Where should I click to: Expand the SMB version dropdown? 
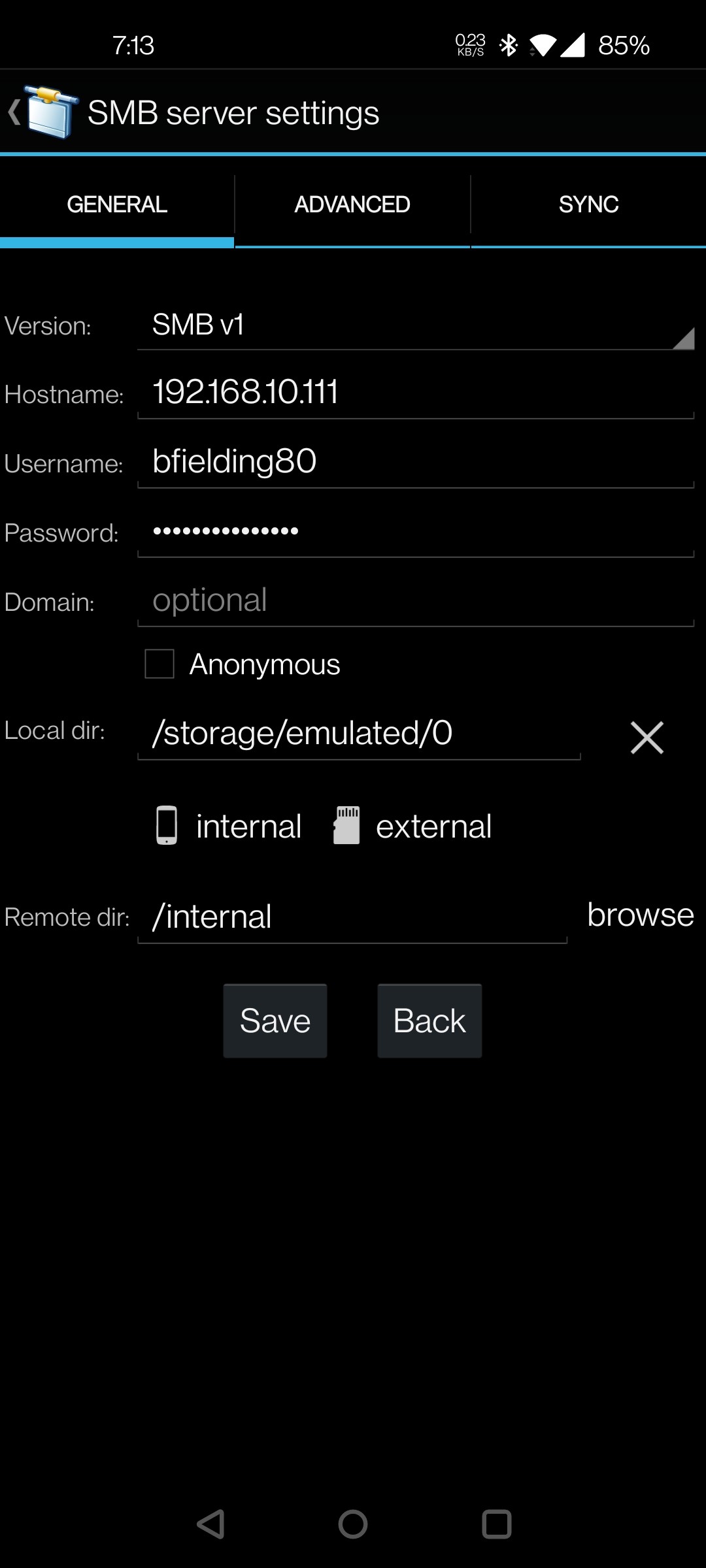(x=415, y=325)
